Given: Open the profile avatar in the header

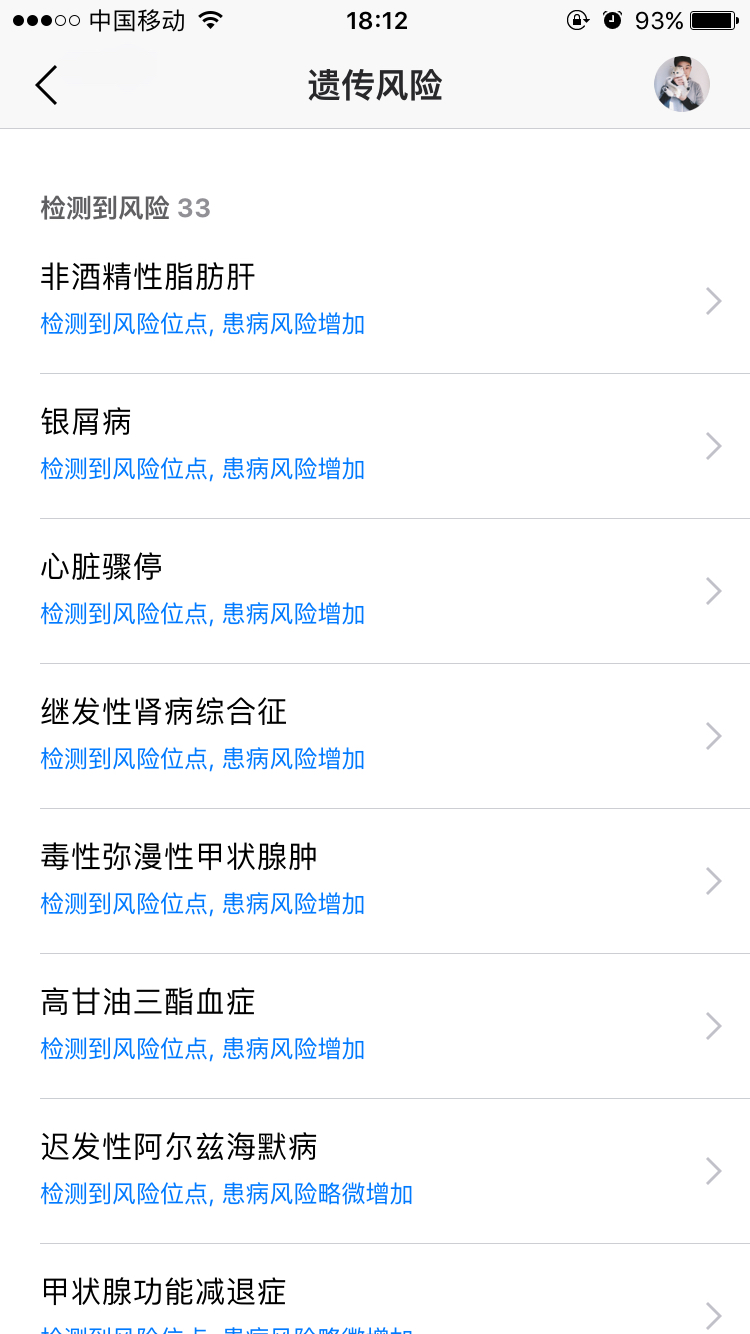Looking at the screenshot, I should pyautogui.click(x=682, y=84).
